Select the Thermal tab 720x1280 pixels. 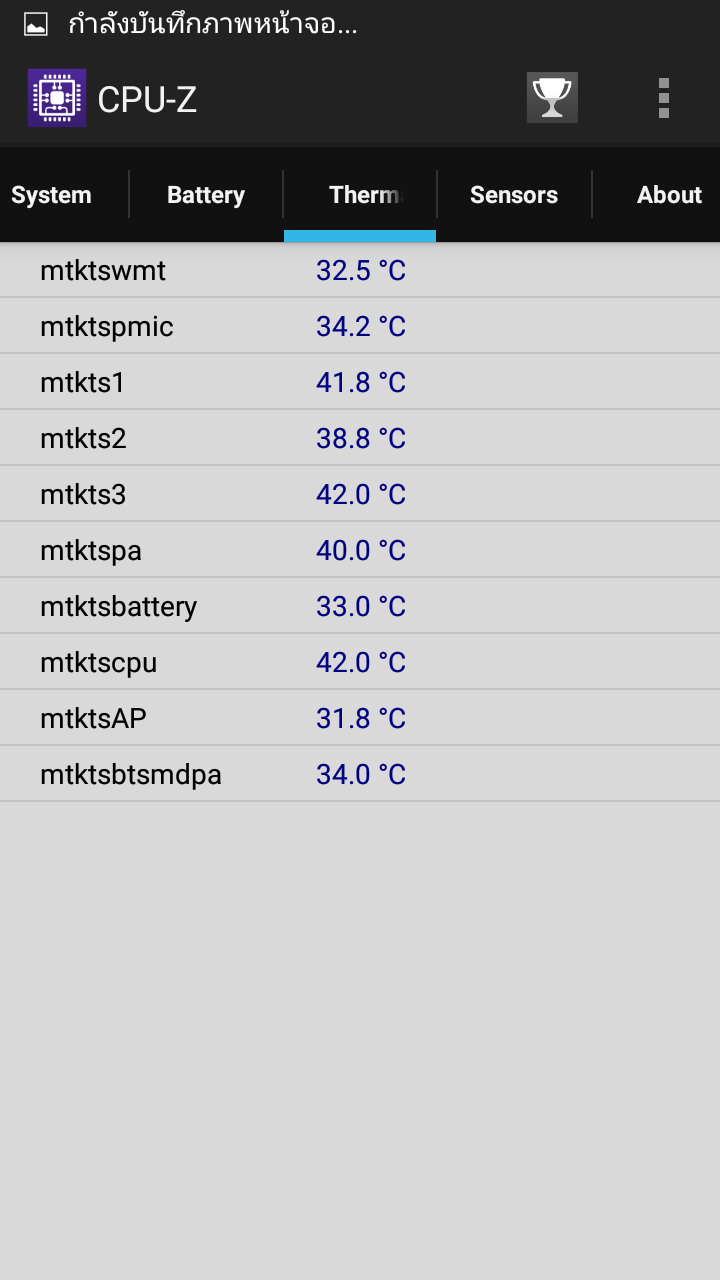360,195
